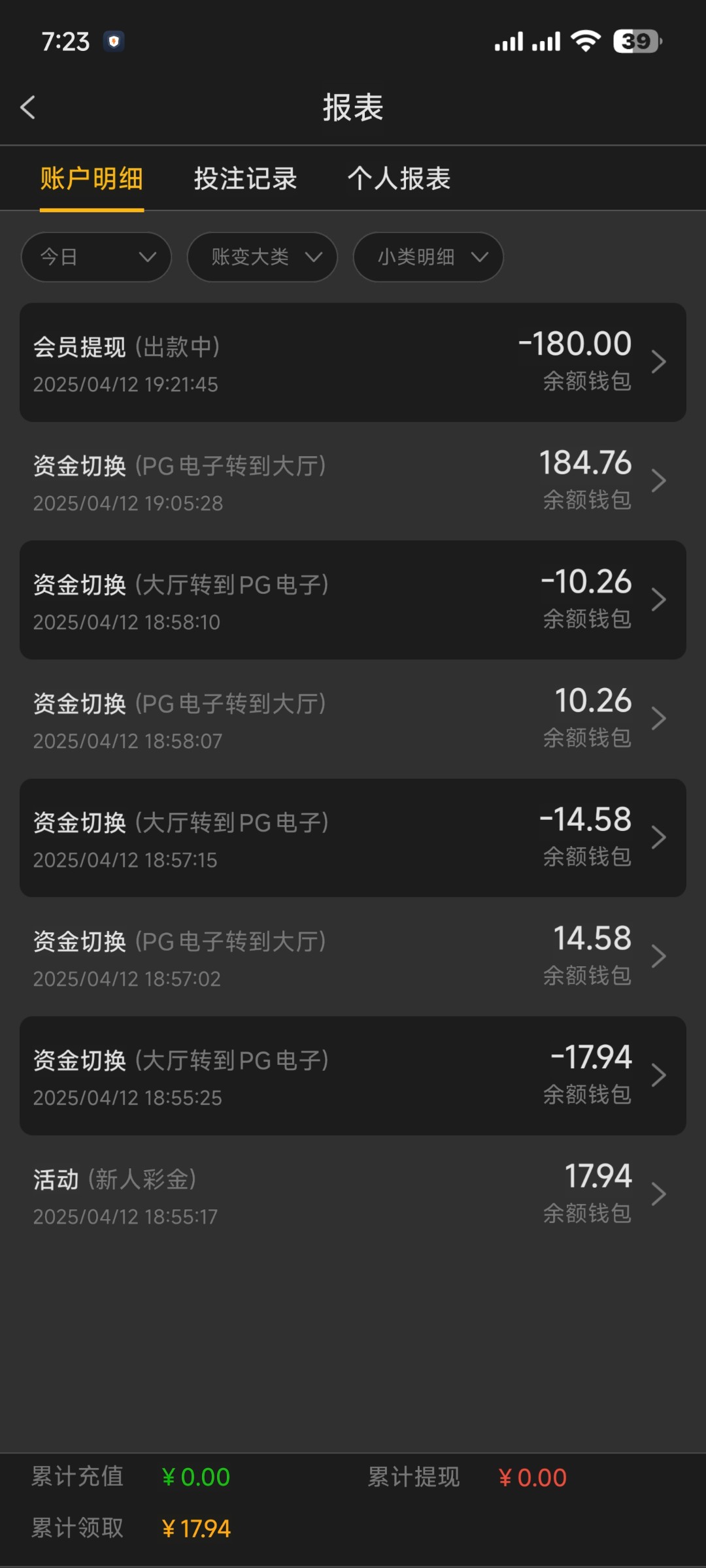Image resolution: width=706 pixels, height=1568 pixels.
Task: Expand the 今日 date dropdown
Action: tap(96, 257)
